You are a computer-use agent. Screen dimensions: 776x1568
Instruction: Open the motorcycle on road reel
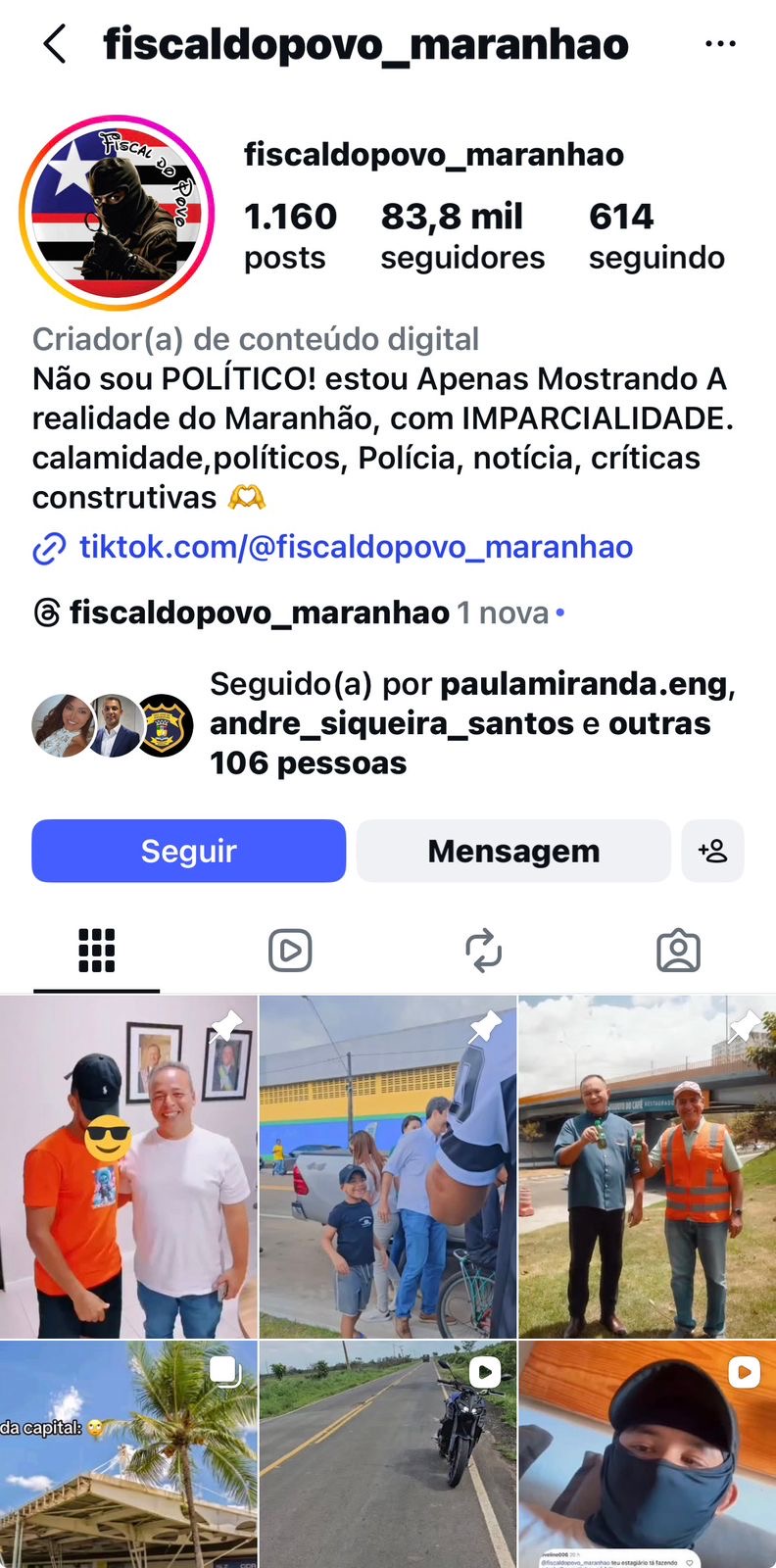coord(387,1455)
